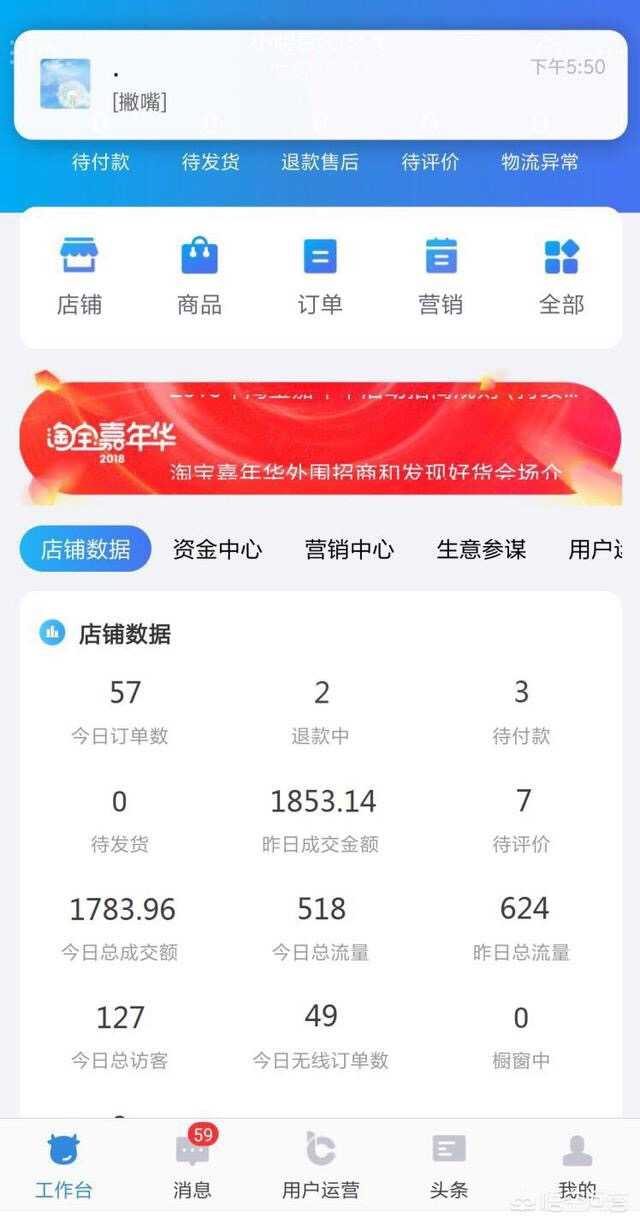Open the 营销 marketing section
Image resolution: width=640 pixels, height=1224 pixels.
click(440, 276)
